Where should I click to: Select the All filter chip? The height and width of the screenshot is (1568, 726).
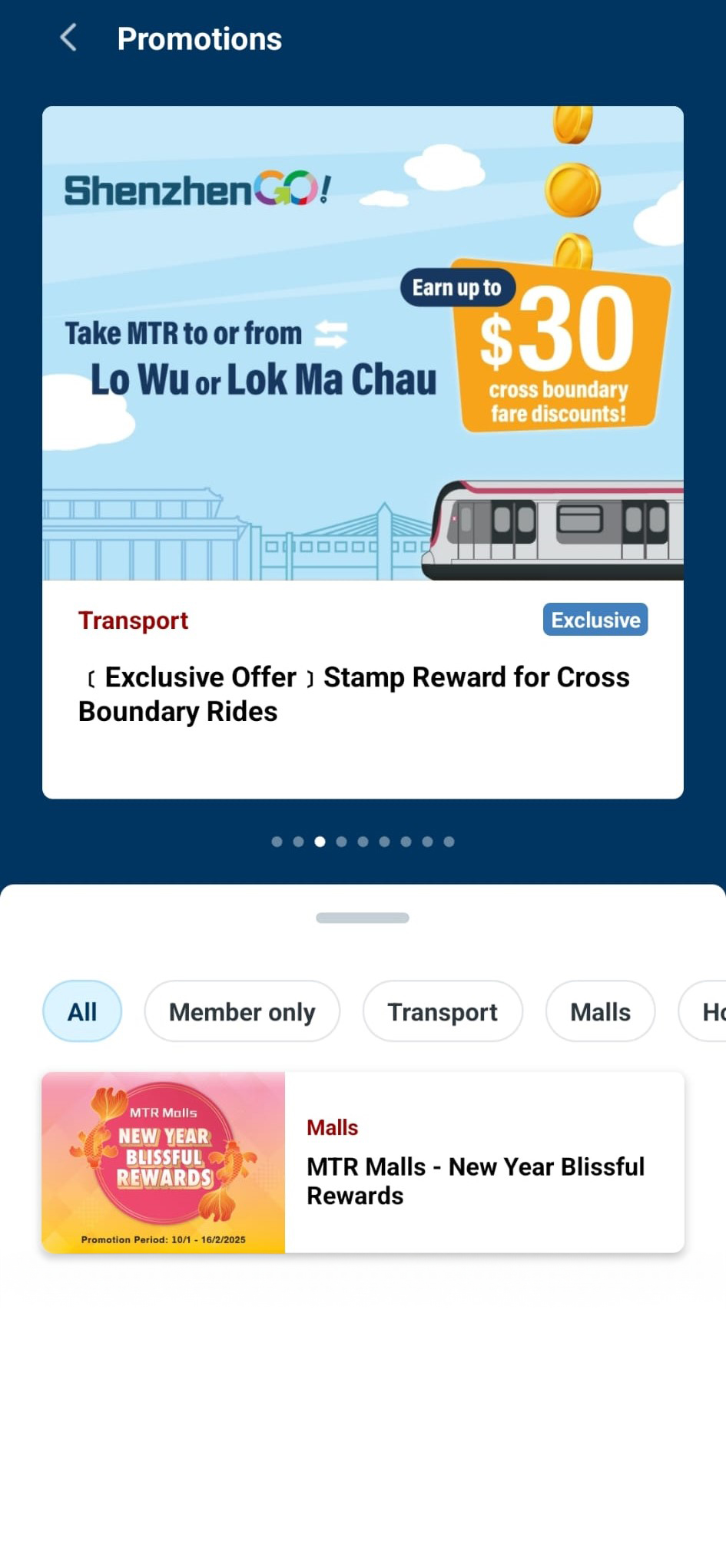point(82,1011)
